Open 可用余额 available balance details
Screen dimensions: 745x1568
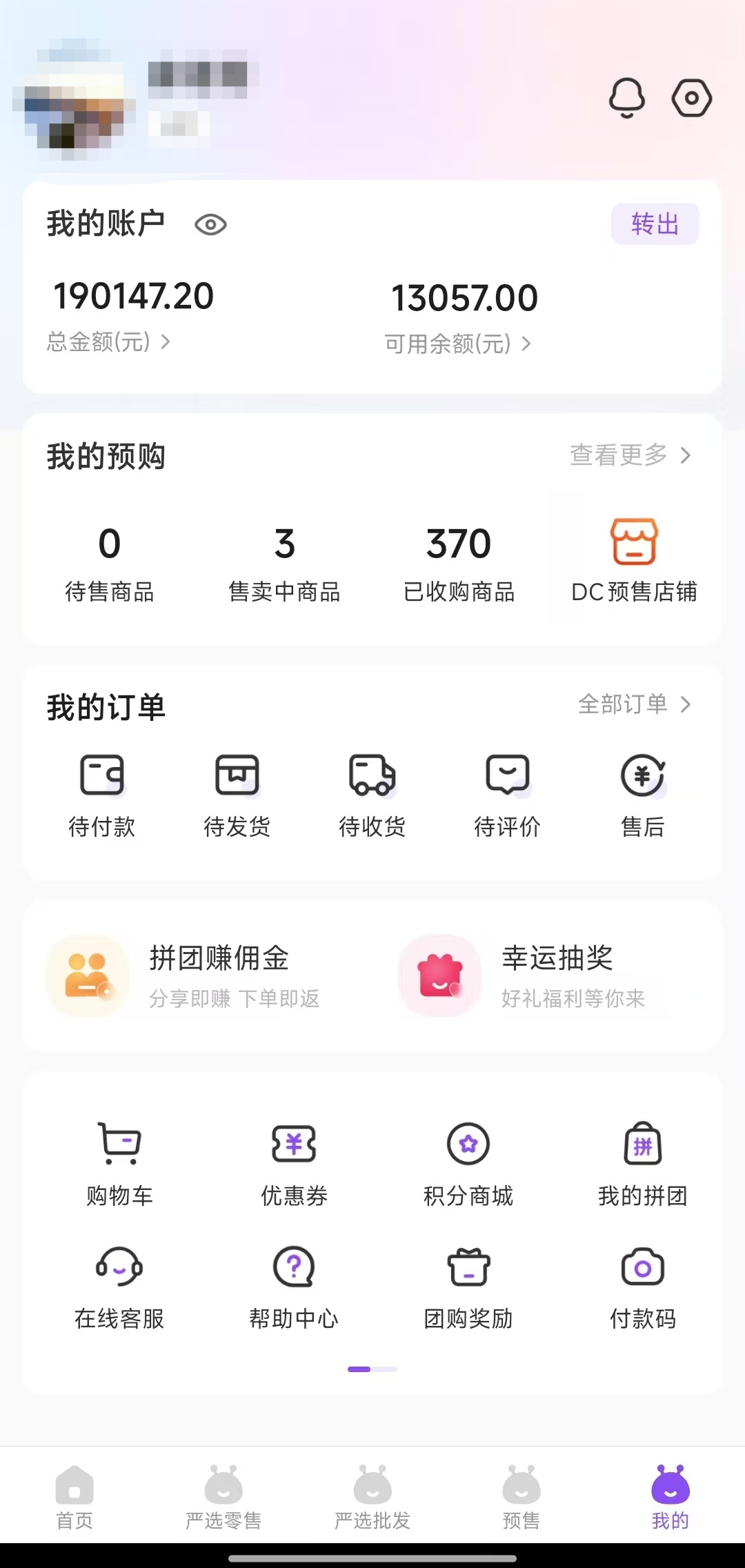pyautogui.click(x=458, y=343)
